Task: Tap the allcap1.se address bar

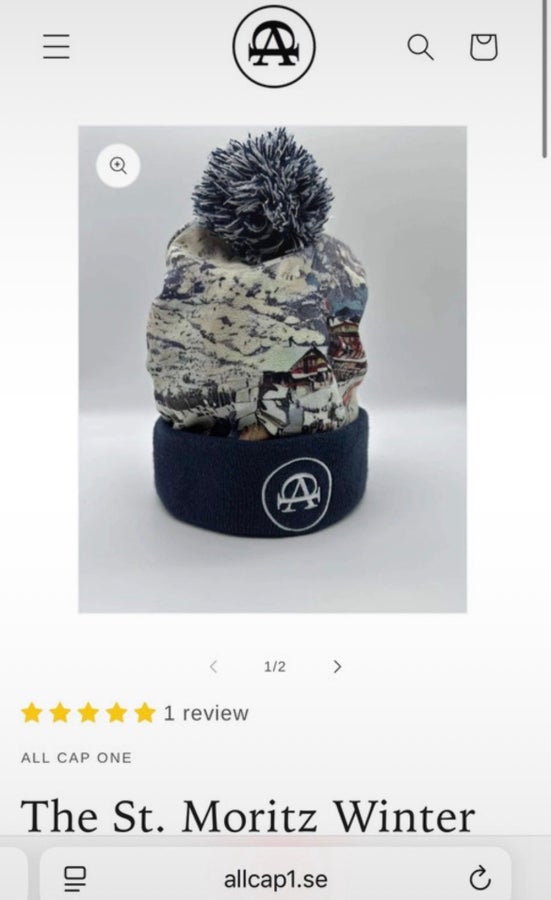Action: point(276,878)
